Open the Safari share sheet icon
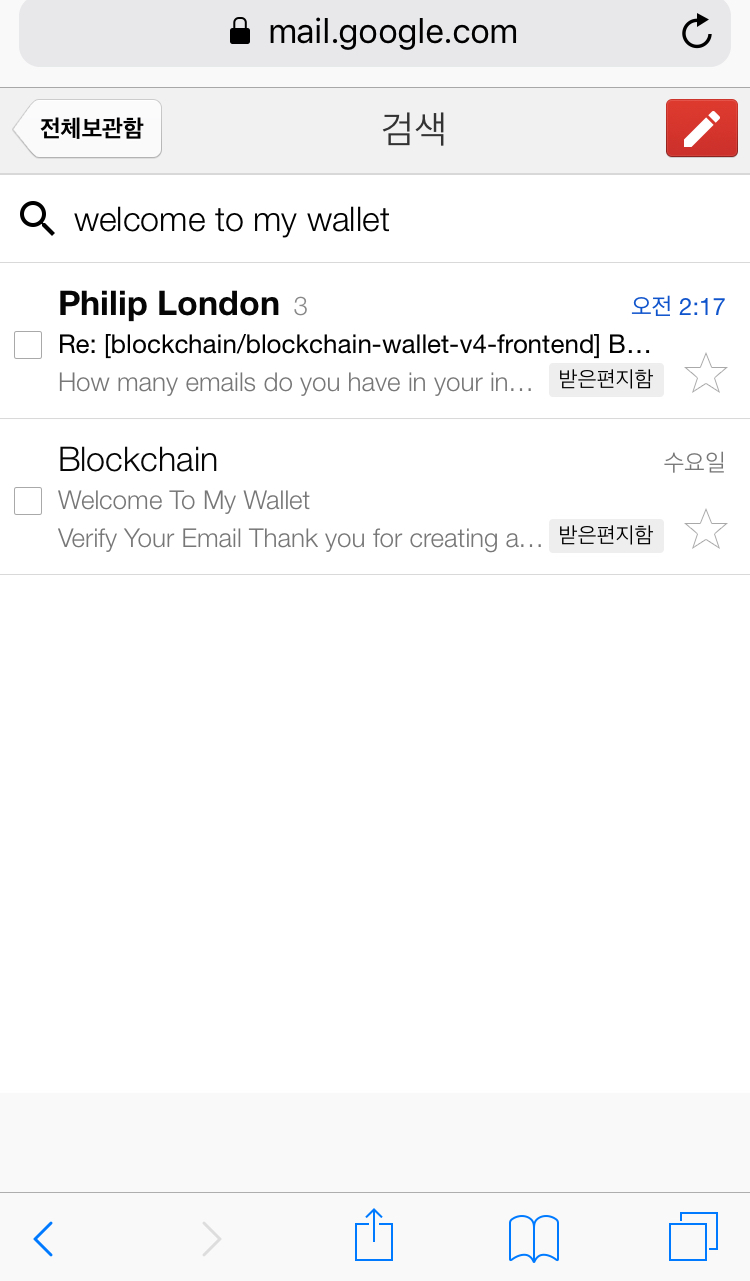The image size is (750, 1281). (373, 1238)
